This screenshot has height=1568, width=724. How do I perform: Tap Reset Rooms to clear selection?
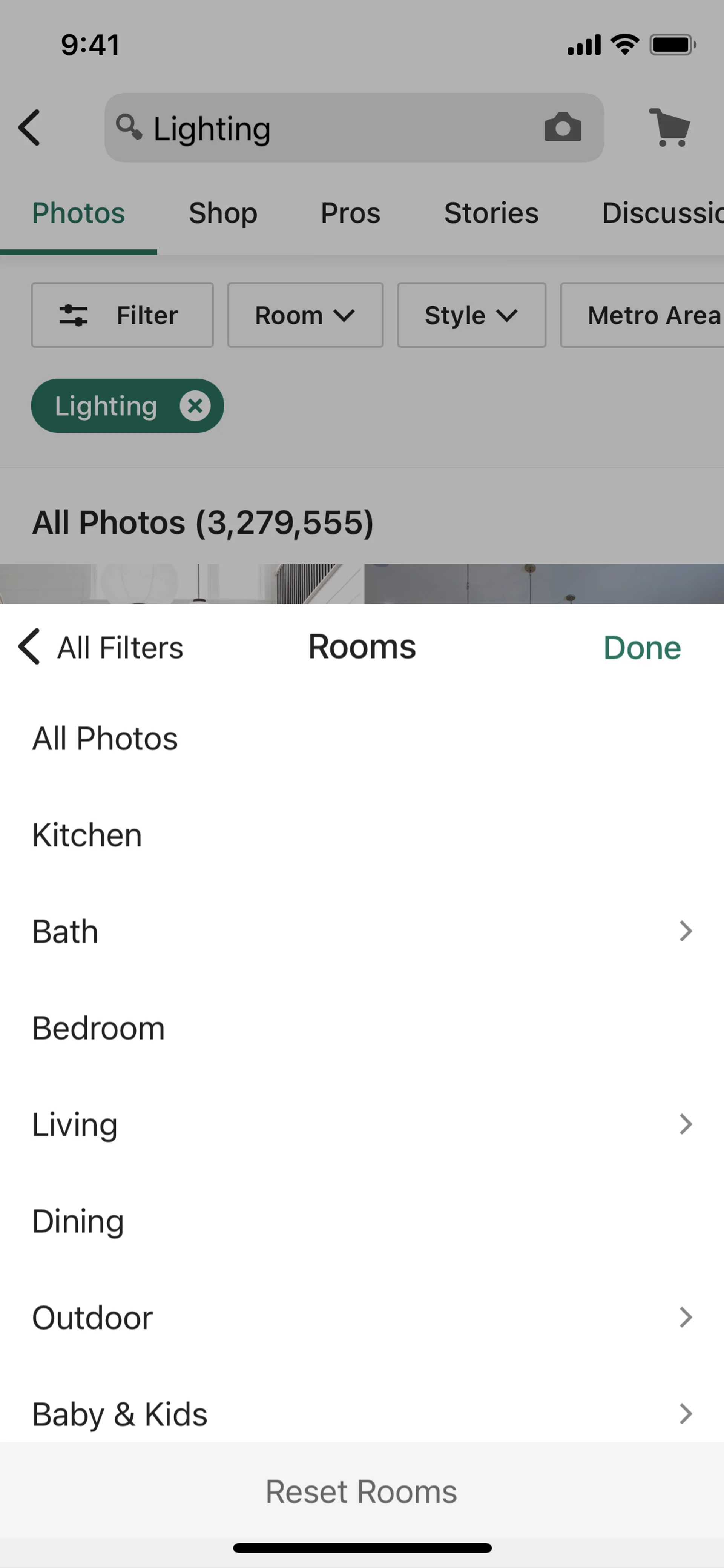361,1492
